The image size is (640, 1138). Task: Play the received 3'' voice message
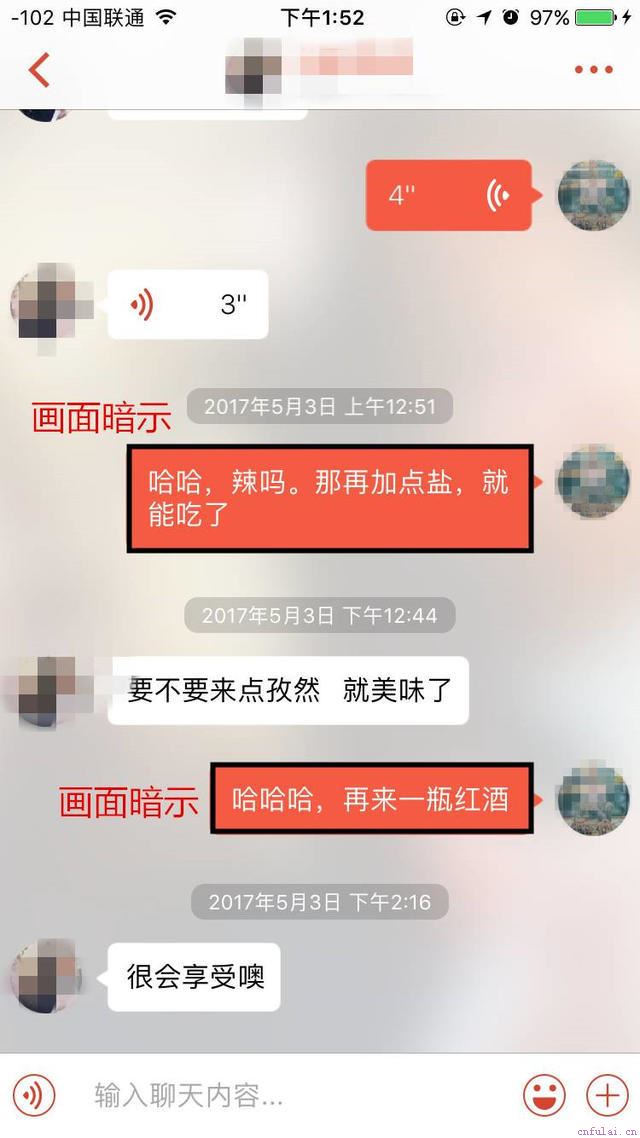point(188,304)
